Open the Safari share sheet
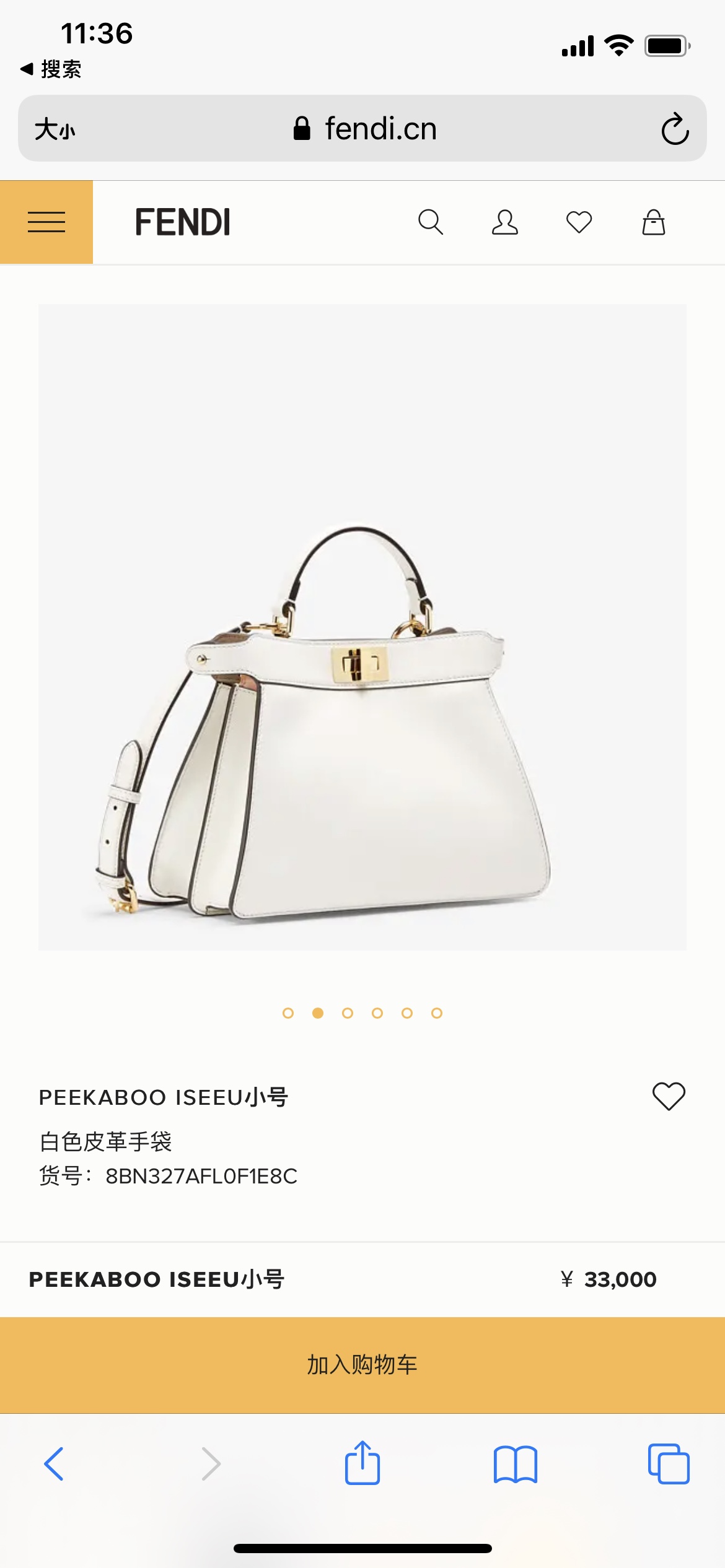Image resolution: width=725 pixels, height=1568 pixels. [x=362, y=1463]
